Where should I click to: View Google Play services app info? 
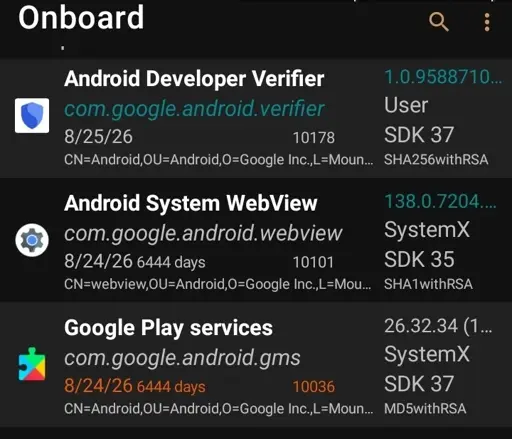click(256, 364)
